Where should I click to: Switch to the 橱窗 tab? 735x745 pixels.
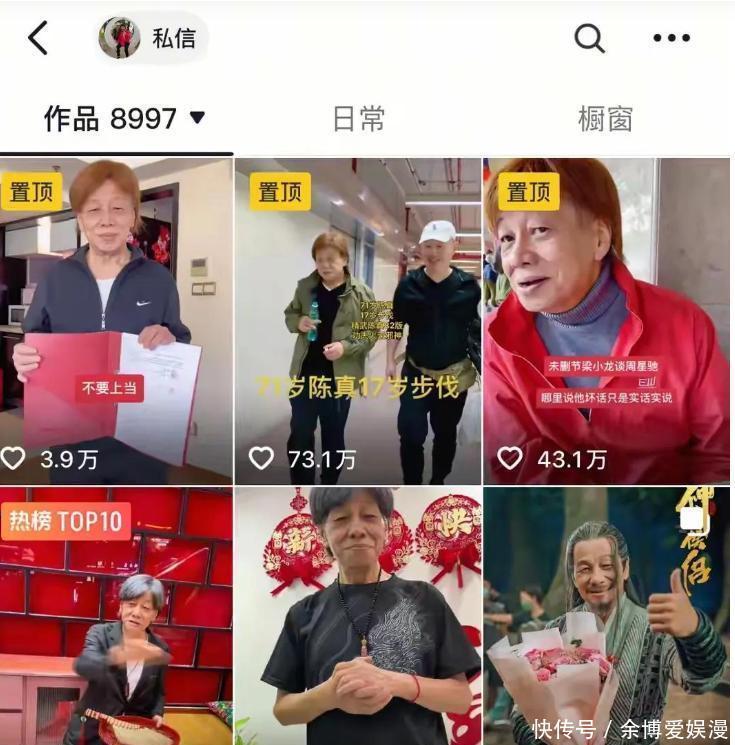[x=605, y=119]
